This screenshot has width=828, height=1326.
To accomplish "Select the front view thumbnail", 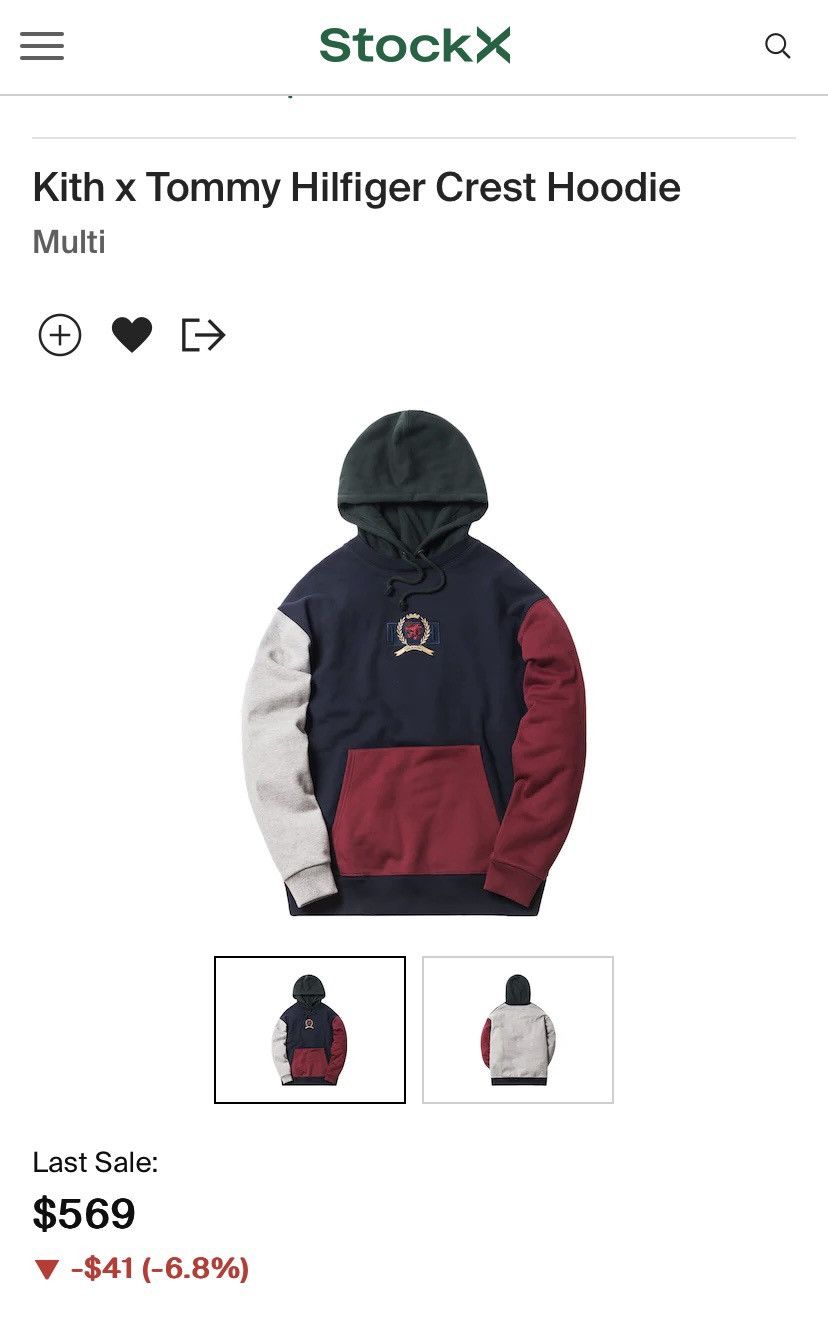I will pos(310,1030).
